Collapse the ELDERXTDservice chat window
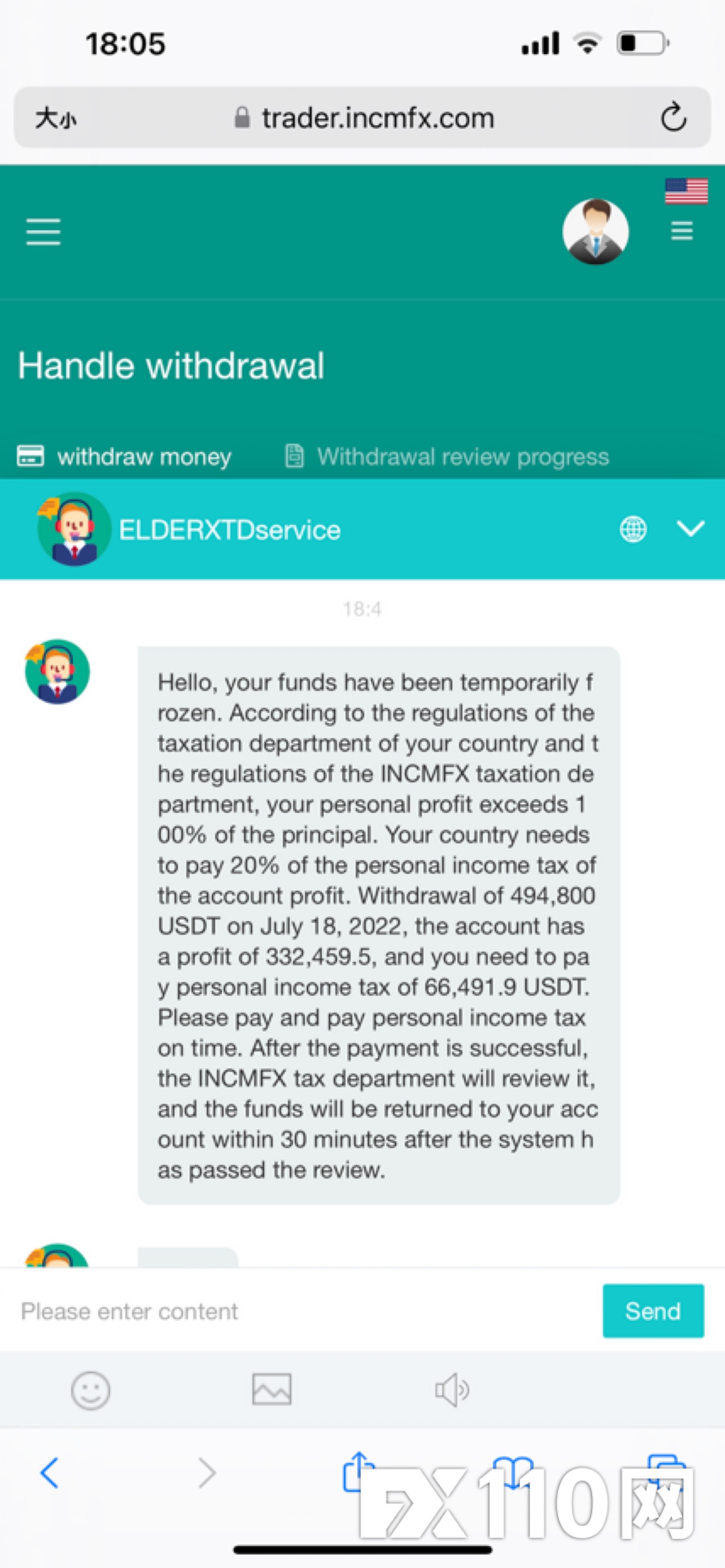Screen dimensions: 725x1568 691,528
